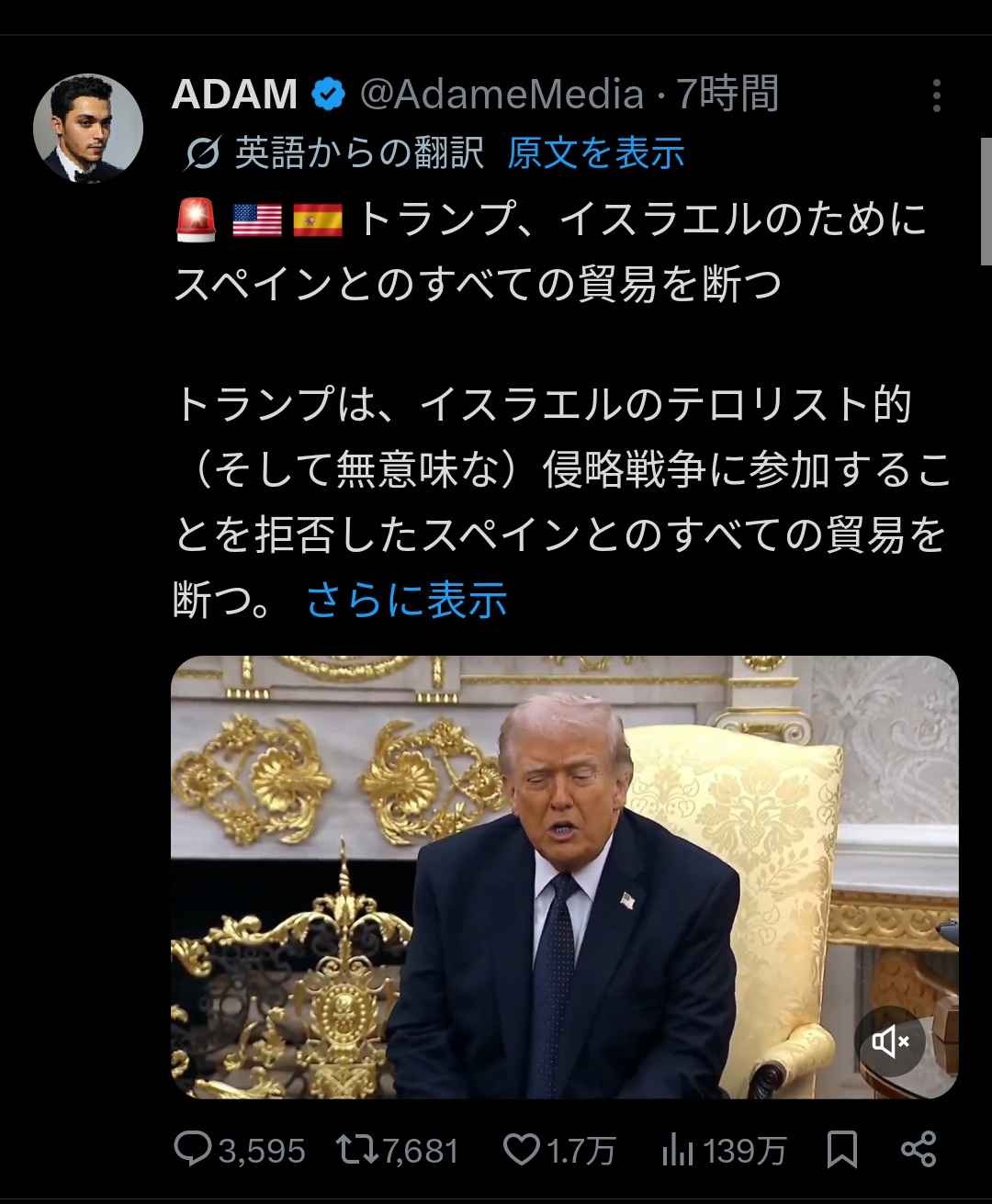992x1204 pixels.
Task: Share this post
Action: coord(918,1149)
